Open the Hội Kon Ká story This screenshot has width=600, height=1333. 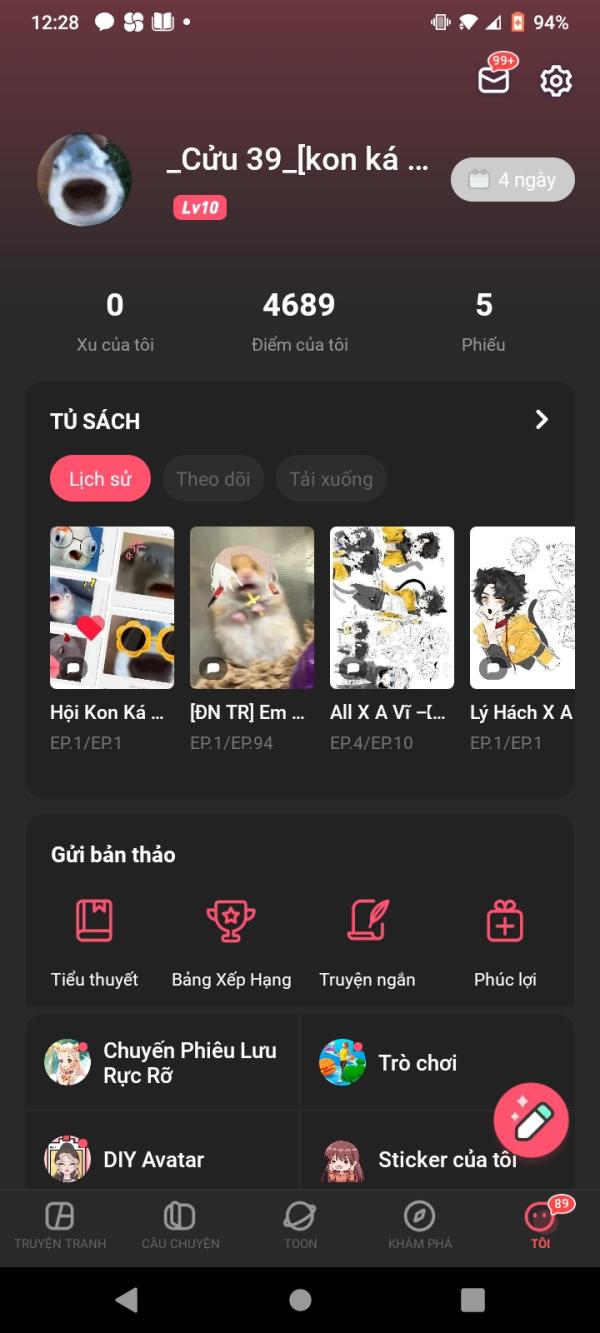pyautogui.click(x=112, y=608)
